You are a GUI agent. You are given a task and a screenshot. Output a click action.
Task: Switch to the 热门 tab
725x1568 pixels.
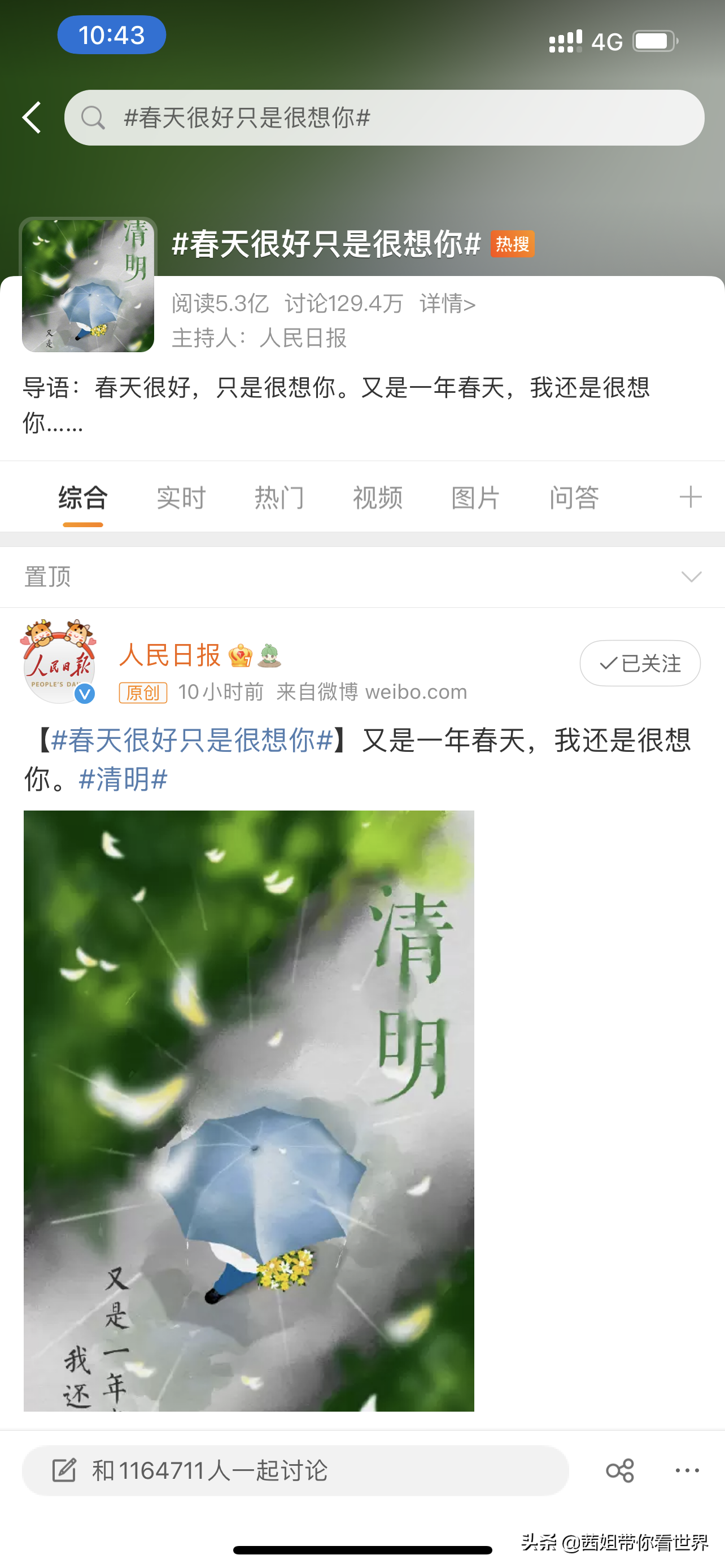click(x=279, y=497)
